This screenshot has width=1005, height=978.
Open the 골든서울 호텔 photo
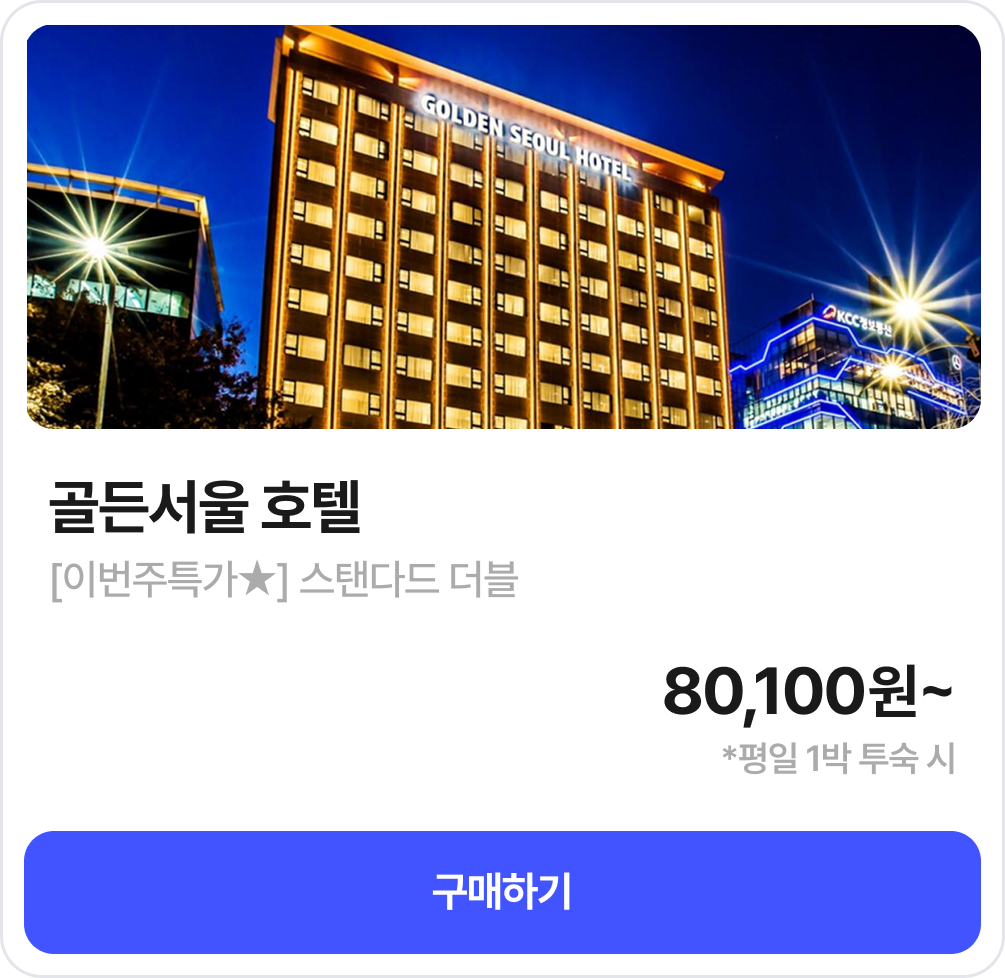tap(502, 227)
